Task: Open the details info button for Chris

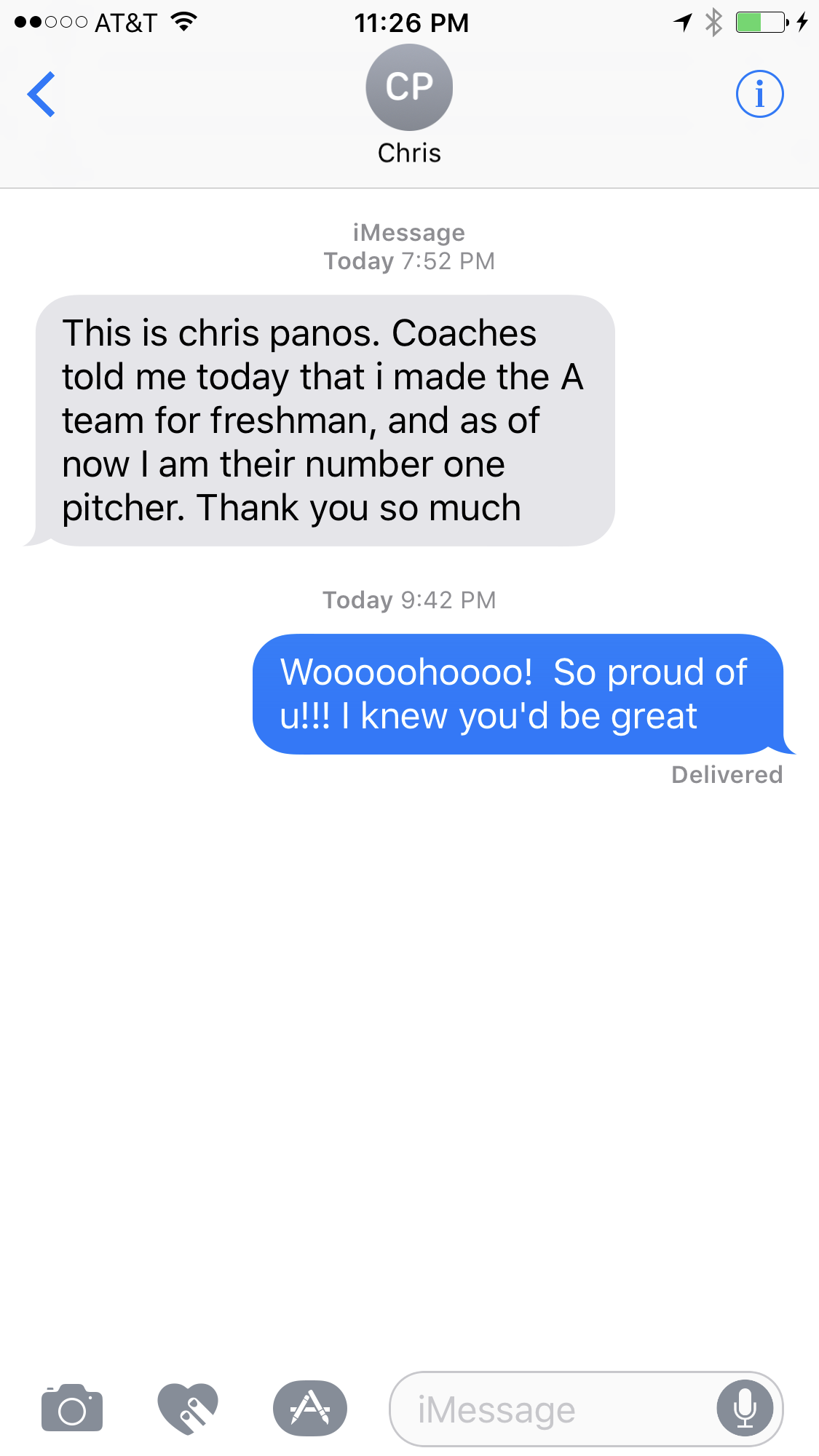Action: [759, 94]
